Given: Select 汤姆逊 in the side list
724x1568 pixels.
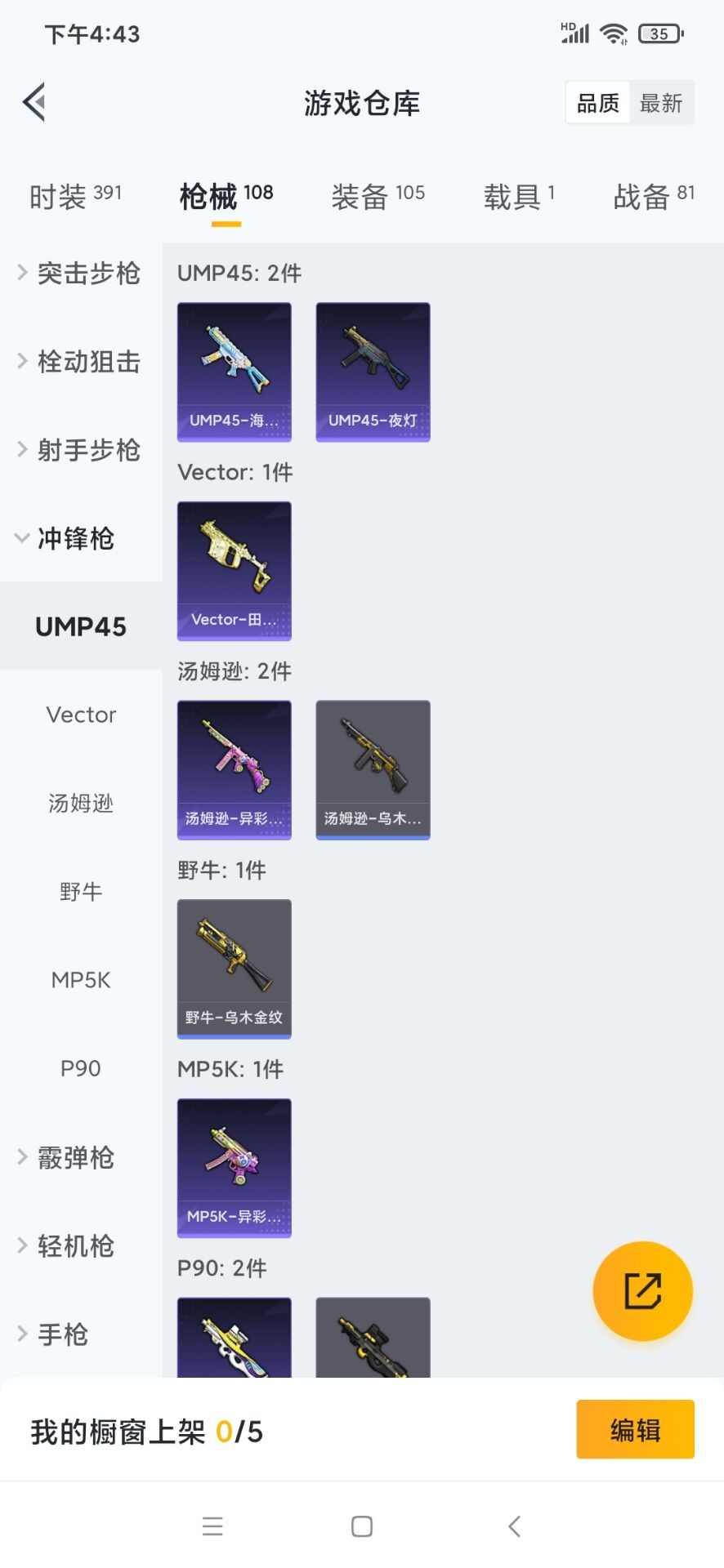Looking at the screenshot, I should pyautogui.click(x=81, y=803).
